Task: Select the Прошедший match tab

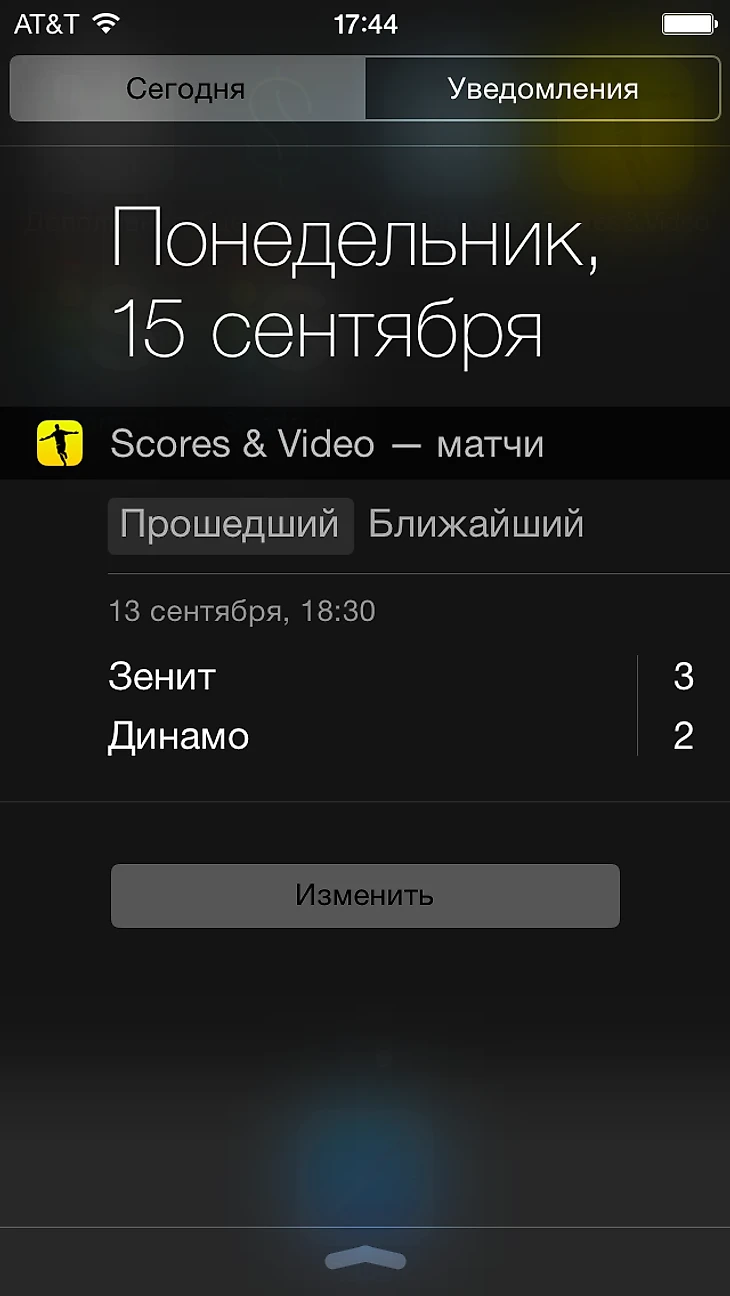Action: point(230,525)
